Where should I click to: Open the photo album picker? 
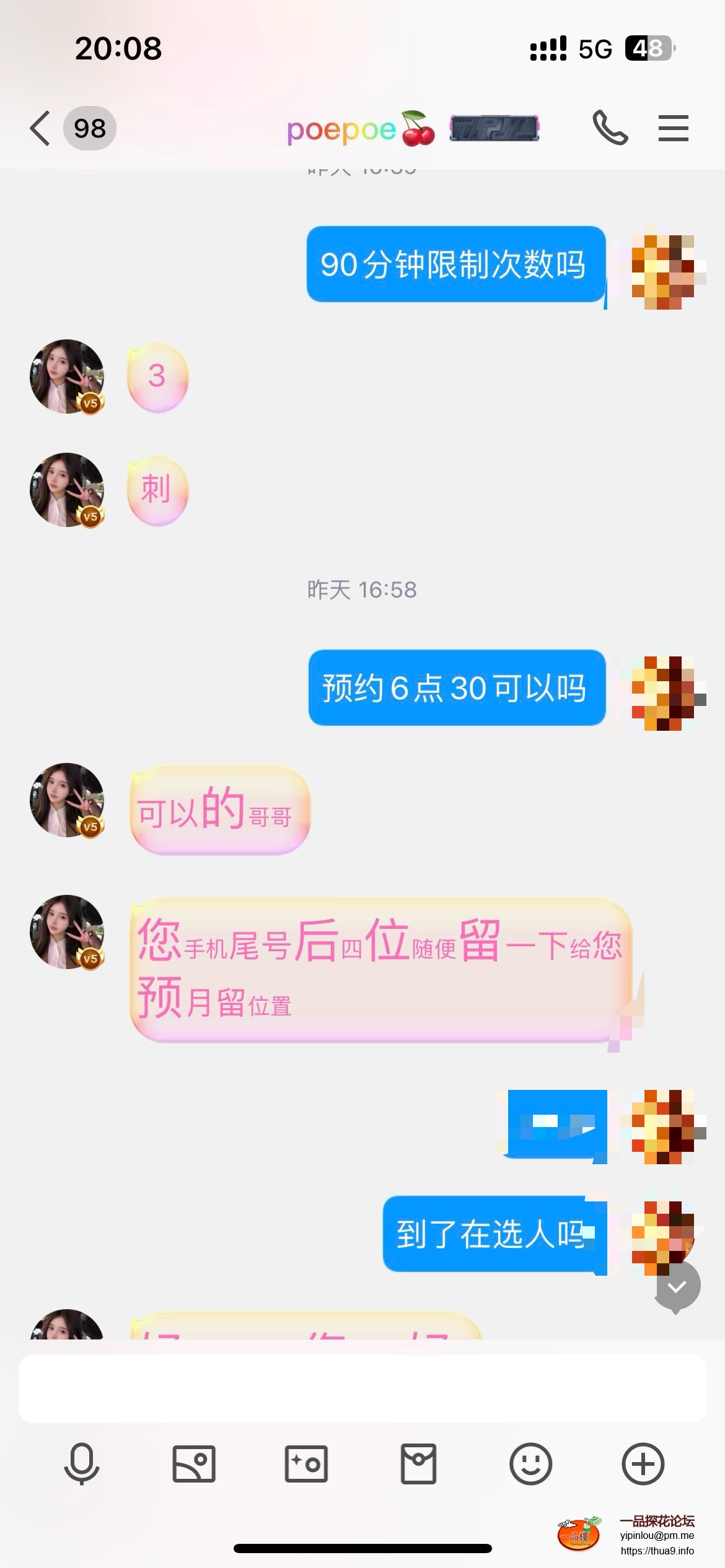(x=194, y=1464)
